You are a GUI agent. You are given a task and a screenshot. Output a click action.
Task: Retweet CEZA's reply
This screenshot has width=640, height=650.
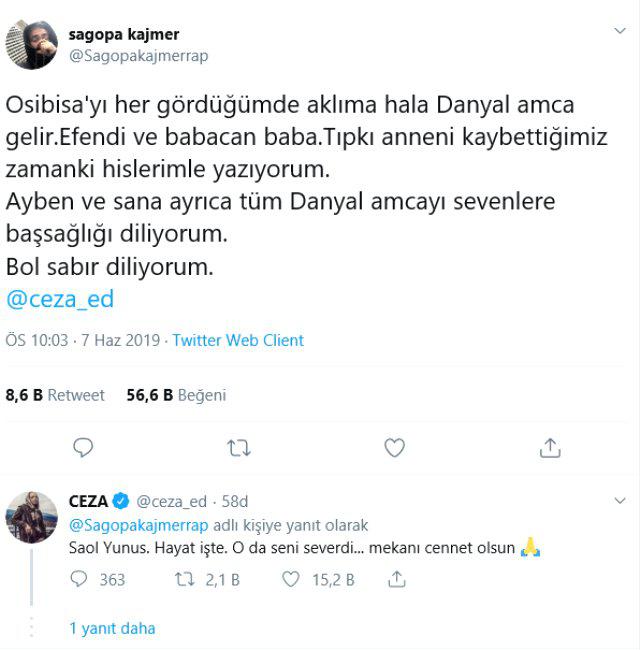(x=185, y=578)
